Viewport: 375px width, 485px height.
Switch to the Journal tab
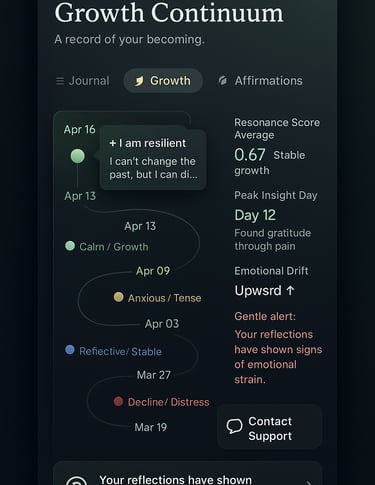[x=82, y=81]
